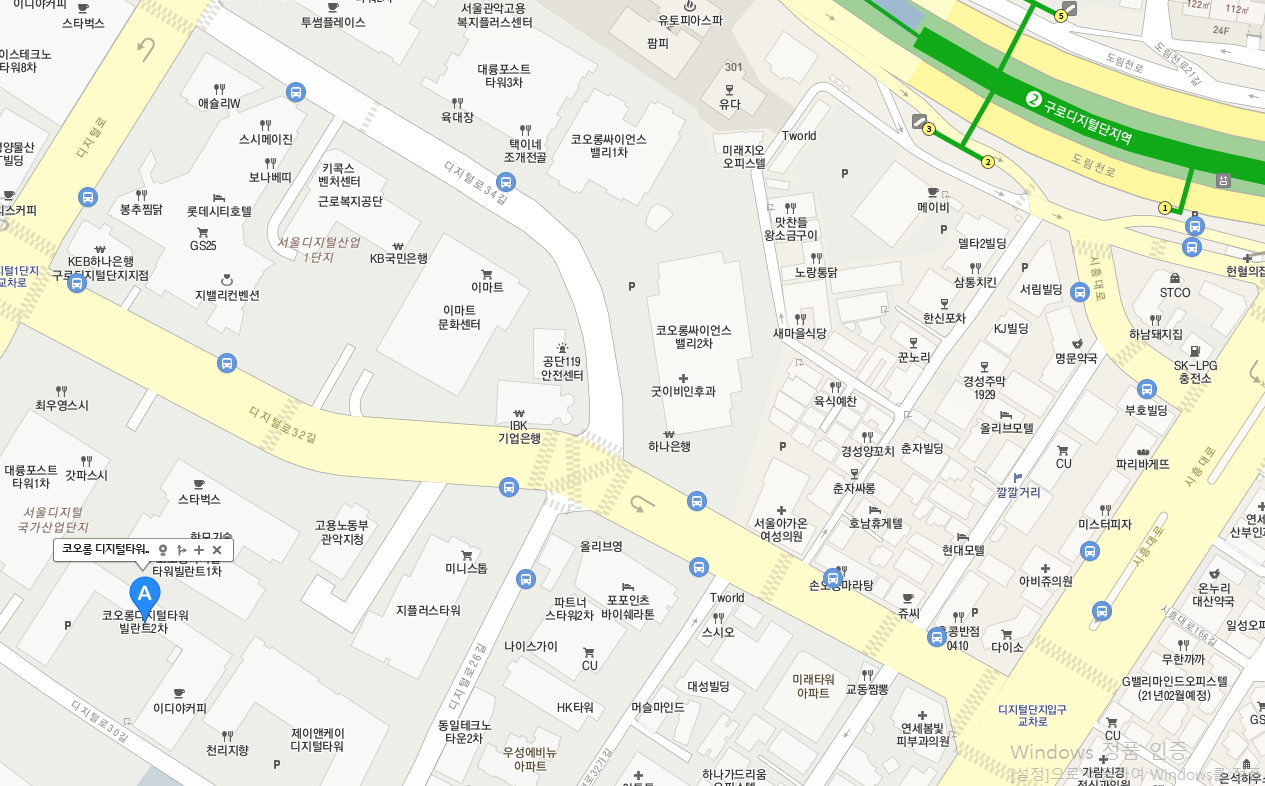The image size is (1265, 786).
Task: Open street view from the 코오롱 디지털타워 popup
Action: pos(163,550)
